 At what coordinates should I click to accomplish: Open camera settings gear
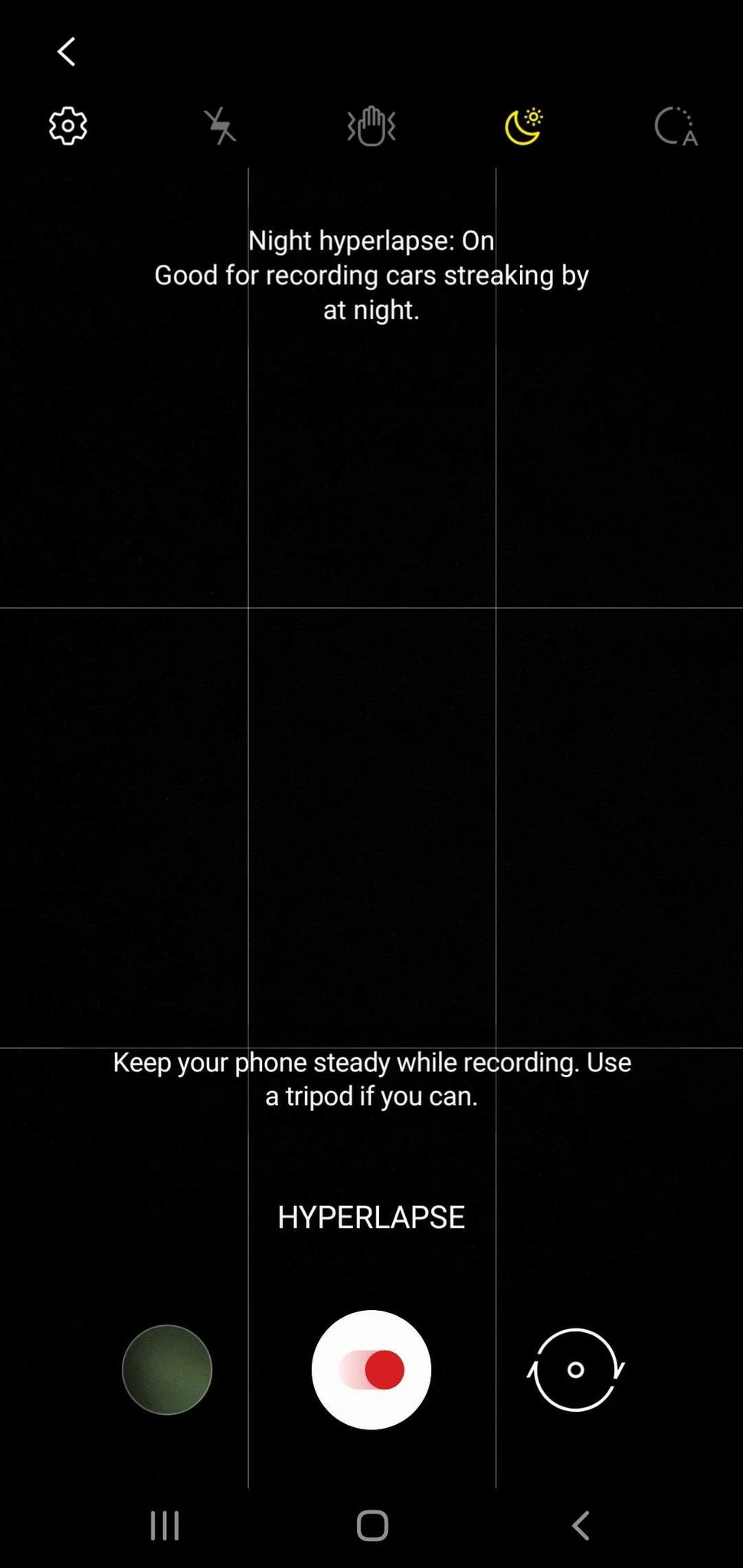click(x=68, y=126)
